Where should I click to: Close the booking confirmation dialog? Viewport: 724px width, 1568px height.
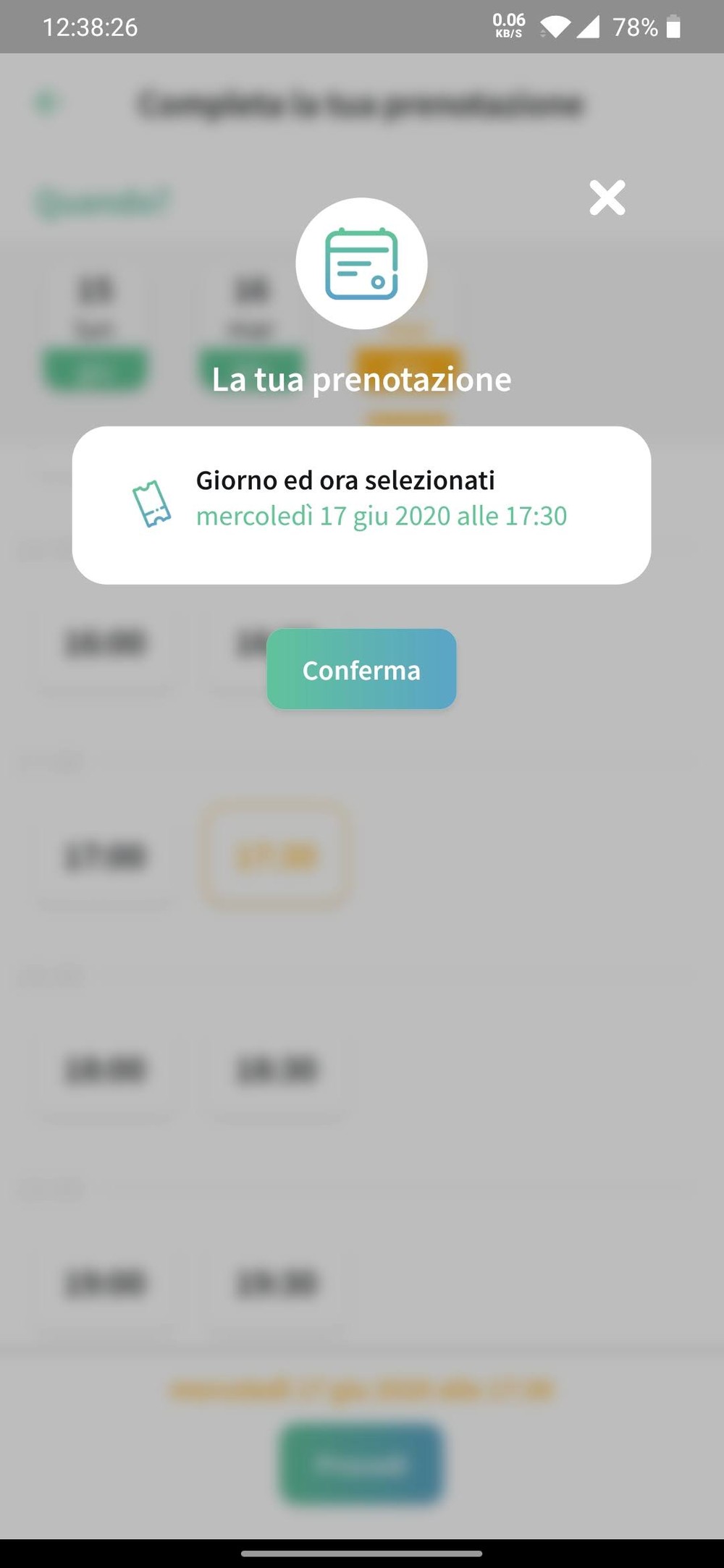coord(607,198)
